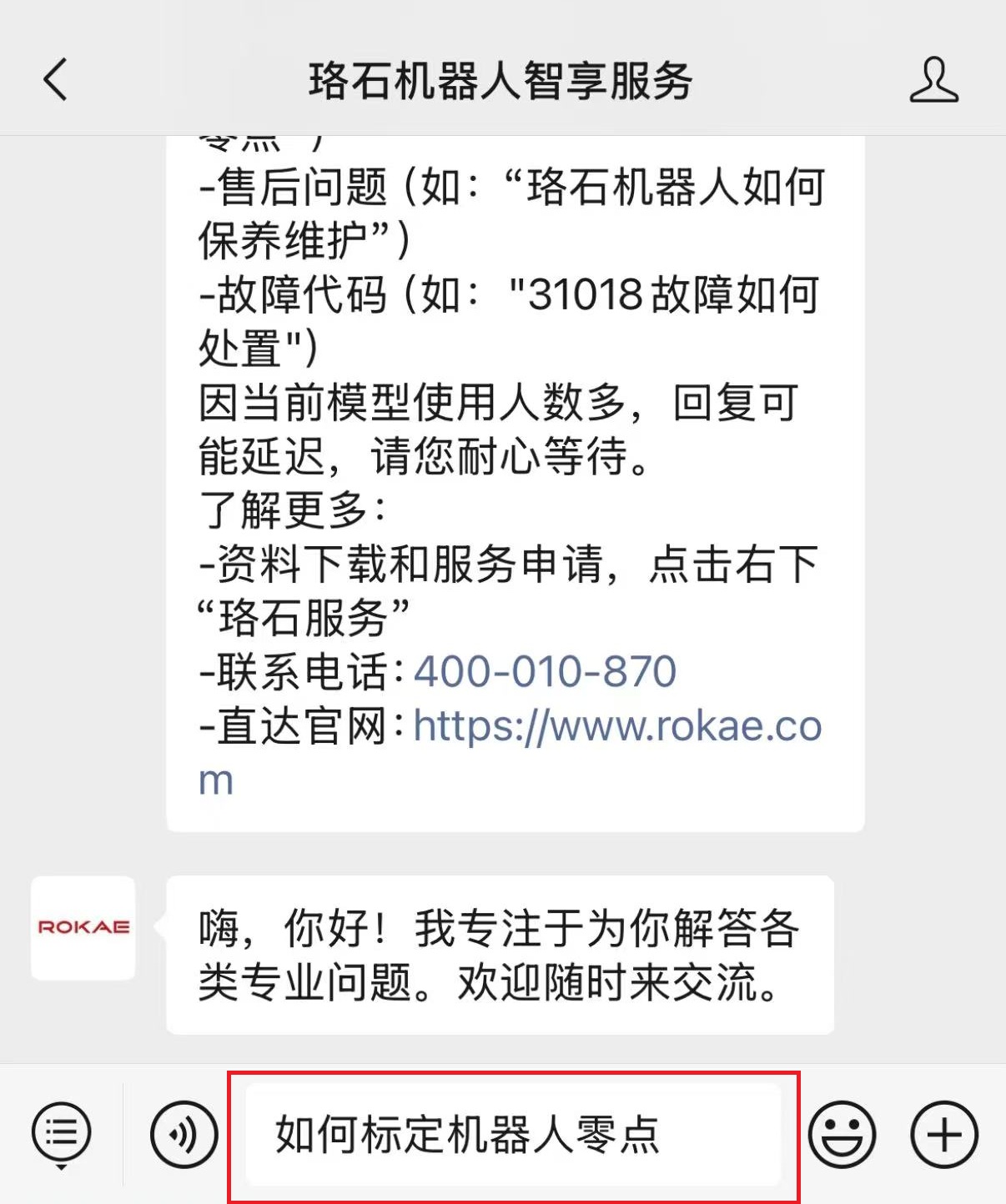This screenshot has height=1204, width=1006.
Task: Open the plus attachments panel
Action: [x=944, y=1134]
